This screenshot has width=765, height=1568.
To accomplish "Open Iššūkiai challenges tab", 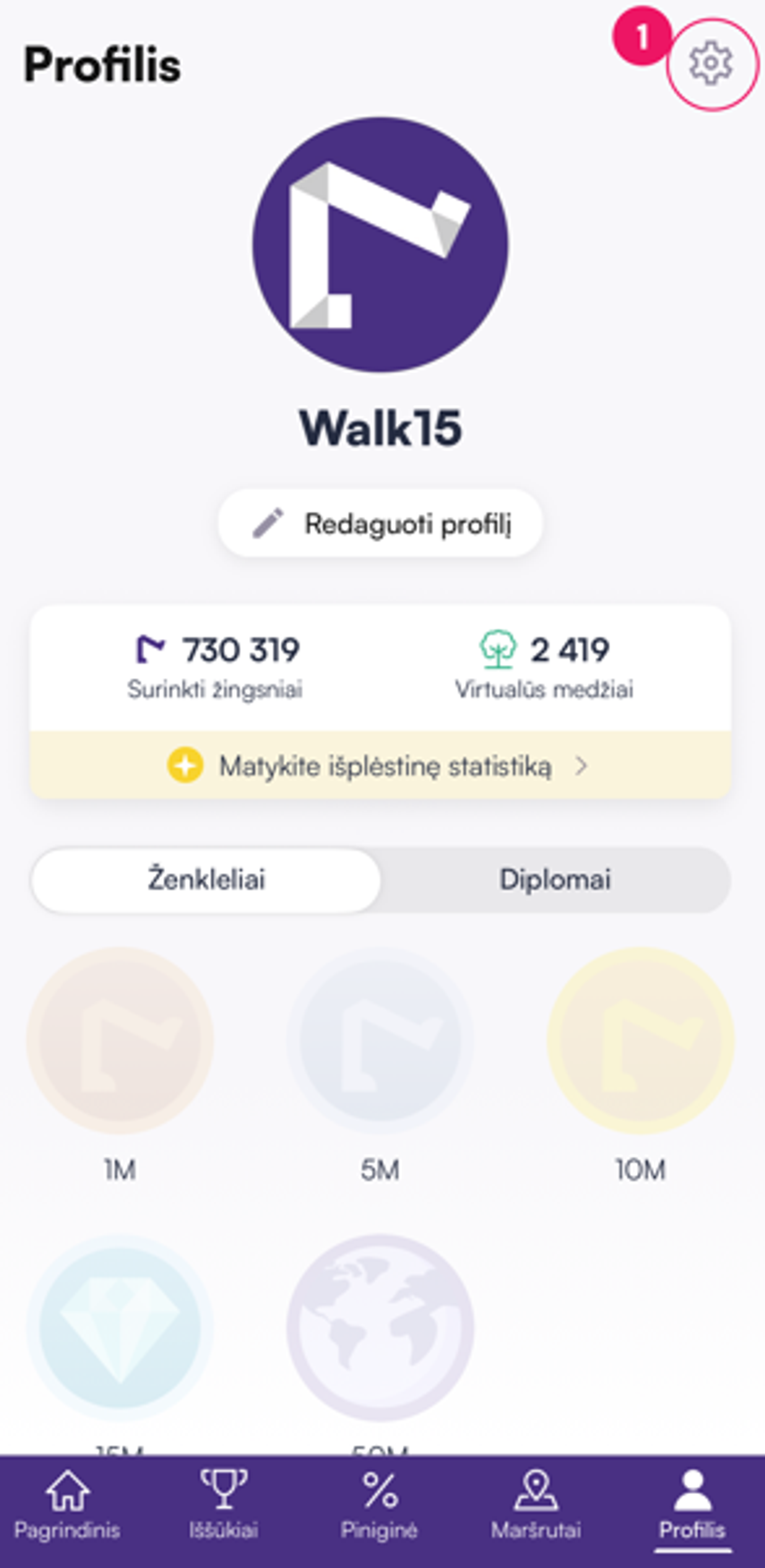I will (224, 1505).
